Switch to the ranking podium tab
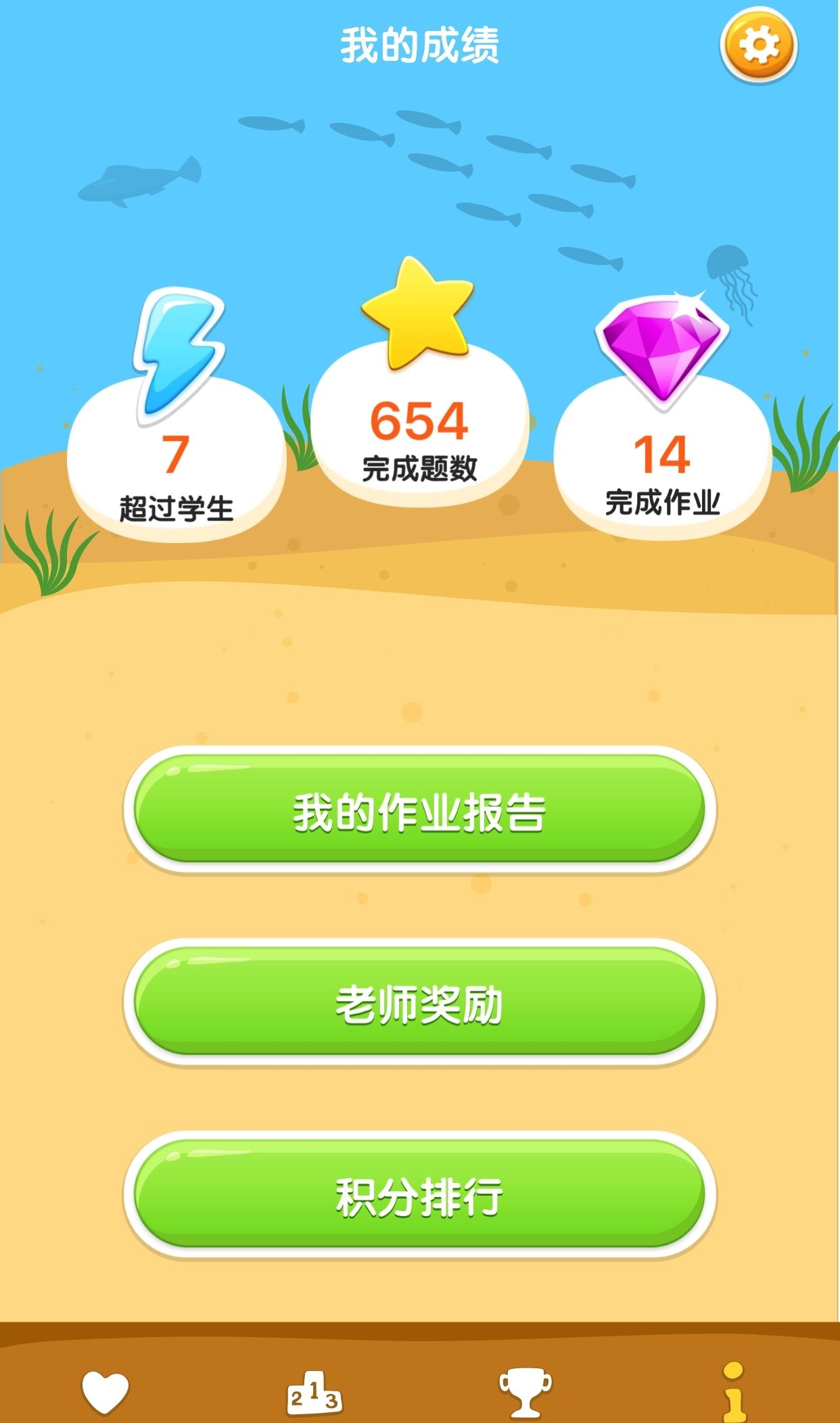Screen dimensions: 840x1423 [x=314, y=1393]
